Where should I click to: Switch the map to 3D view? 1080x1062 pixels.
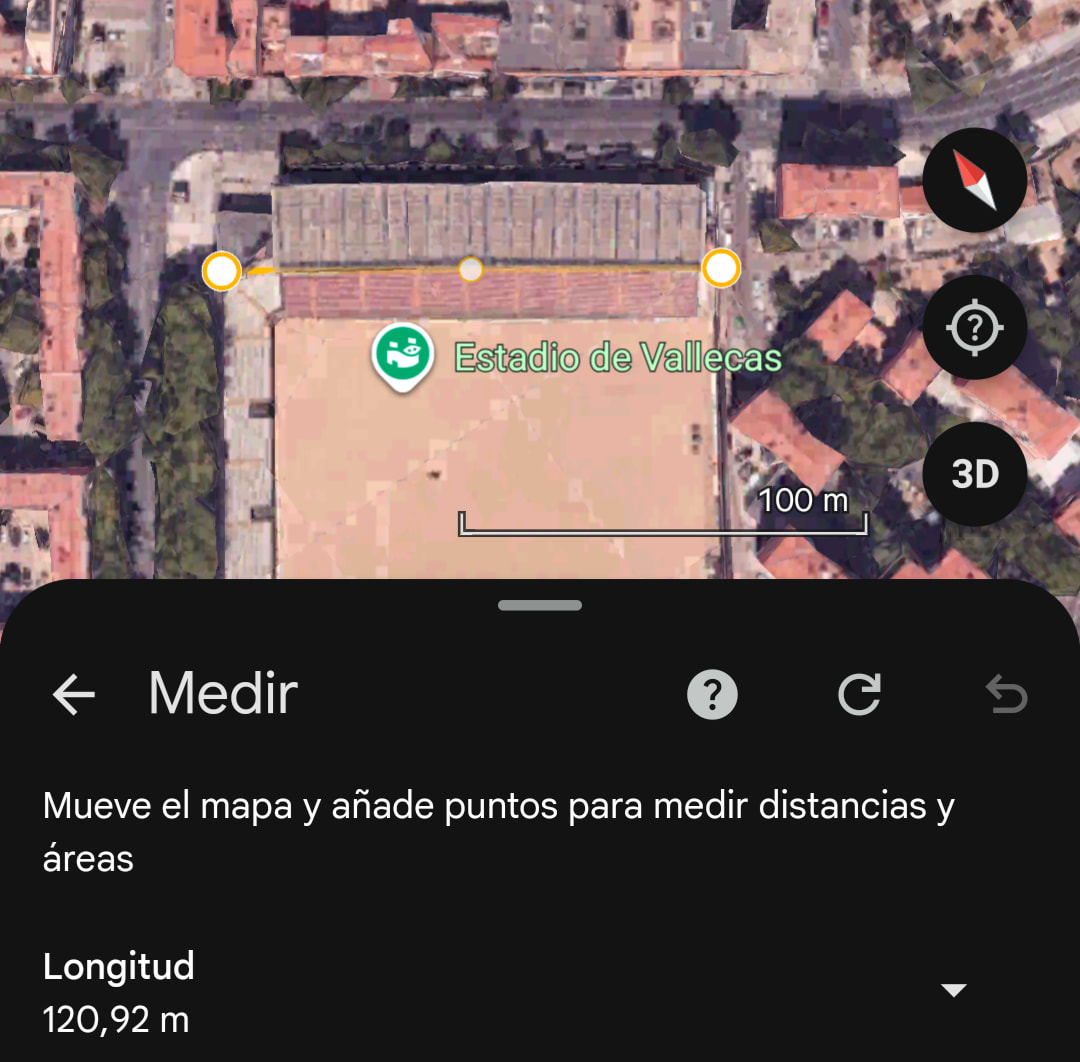pyautogui.click(x=975, y=474)
